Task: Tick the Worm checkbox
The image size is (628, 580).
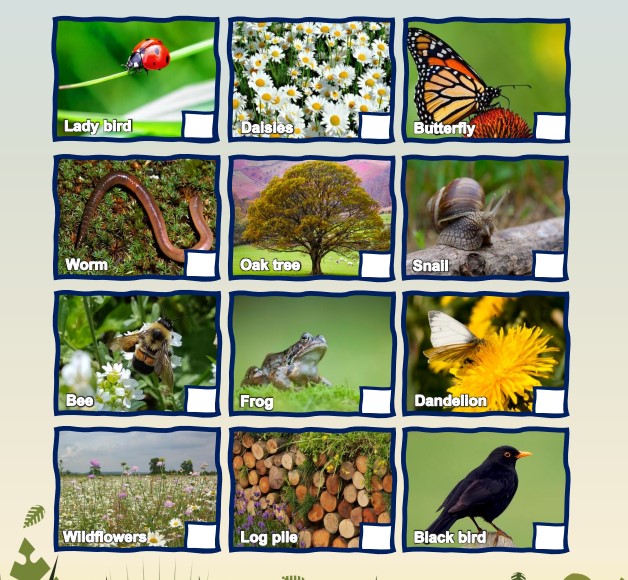Action: [x=200, y=264]
